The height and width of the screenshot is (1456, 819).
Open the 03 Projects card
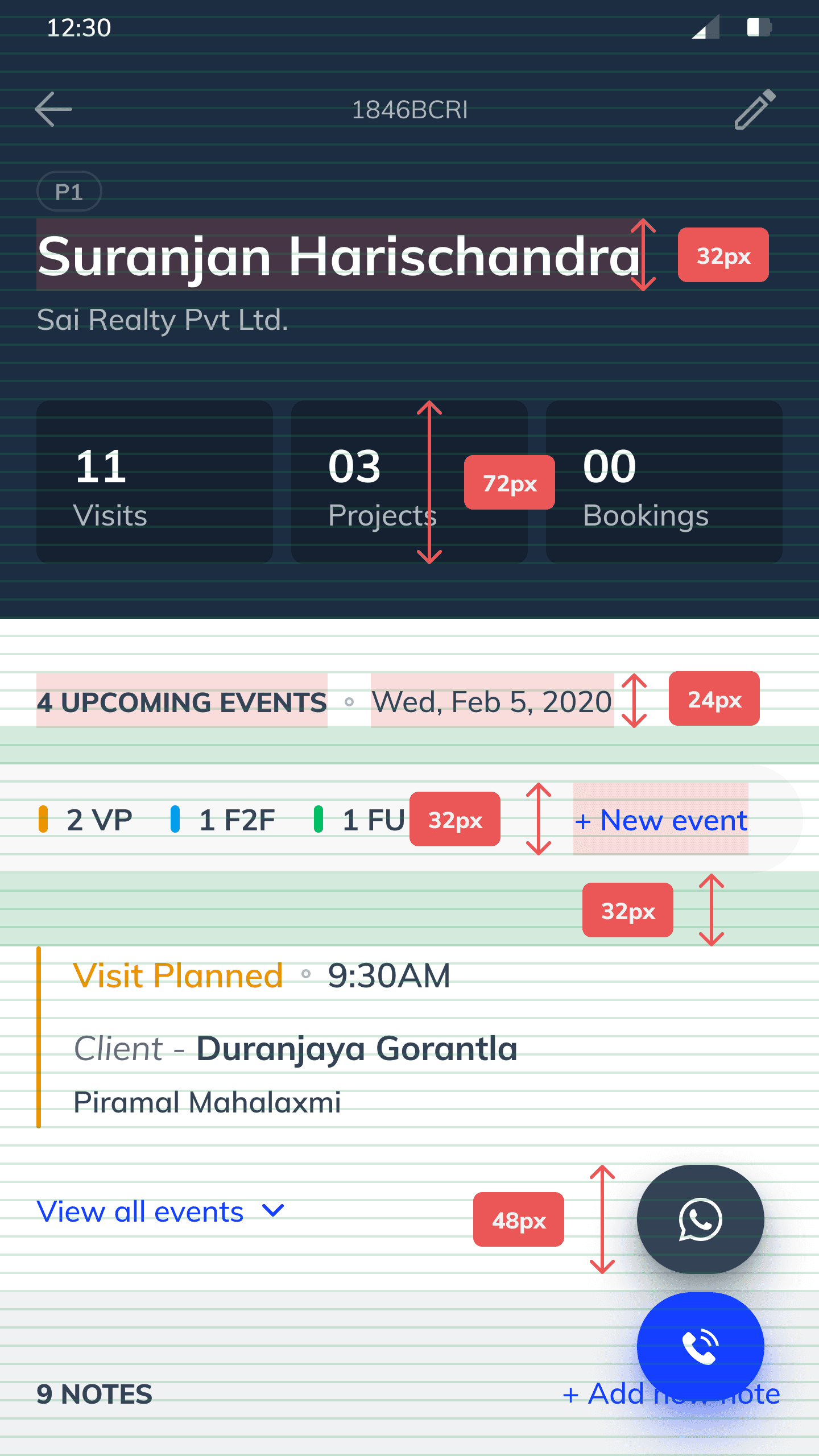[409, 482]
